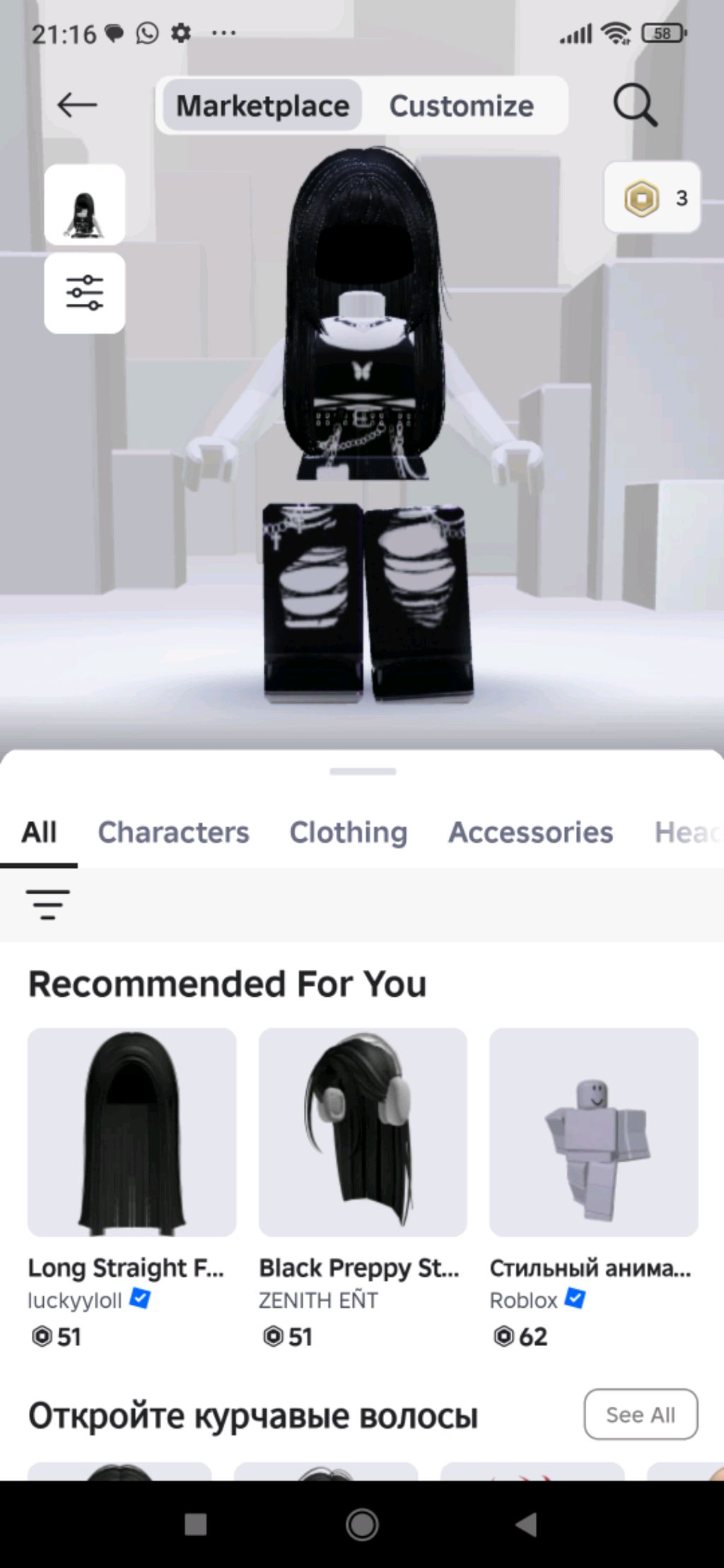Open the Robux balance button
724x1568 pixels.
652,198
